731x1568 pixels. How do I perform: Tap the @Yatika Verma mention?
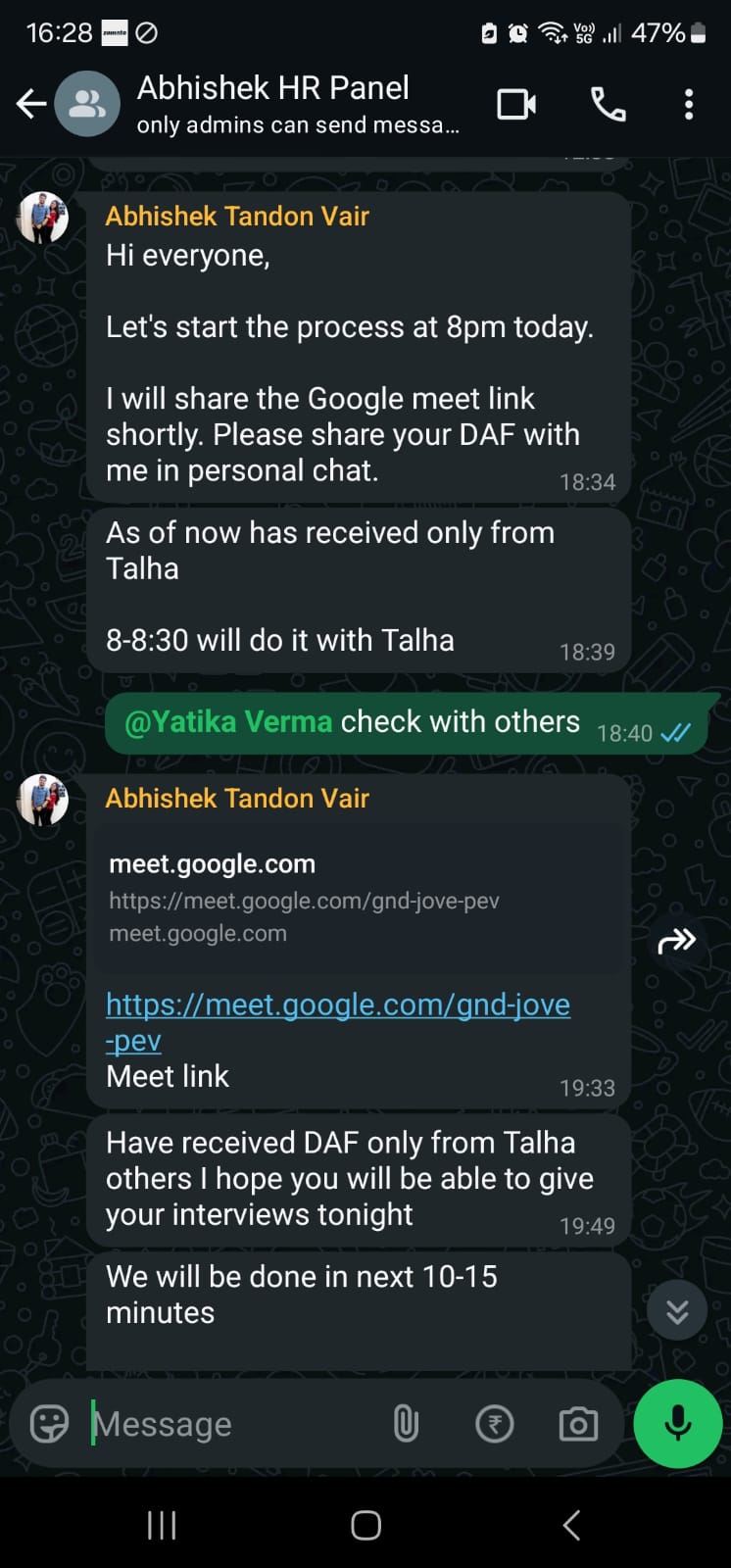pos(228,722)
